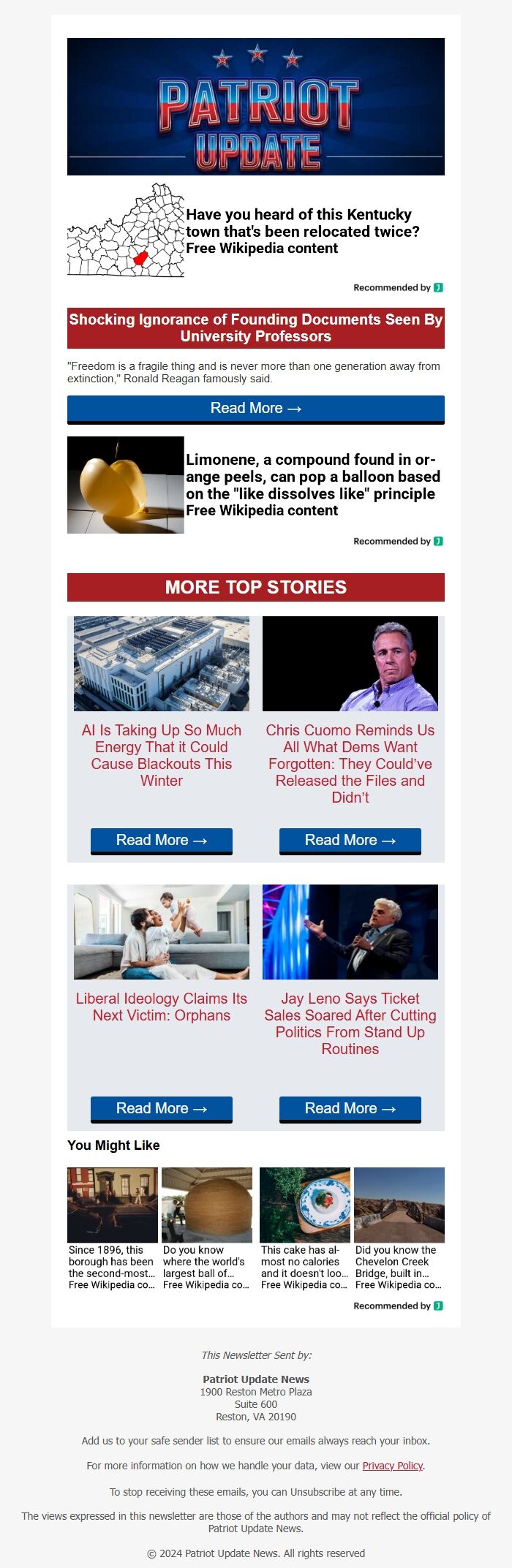
Task: Open the 'Since 1896, this borough' card
Action: click(112, 1267)
